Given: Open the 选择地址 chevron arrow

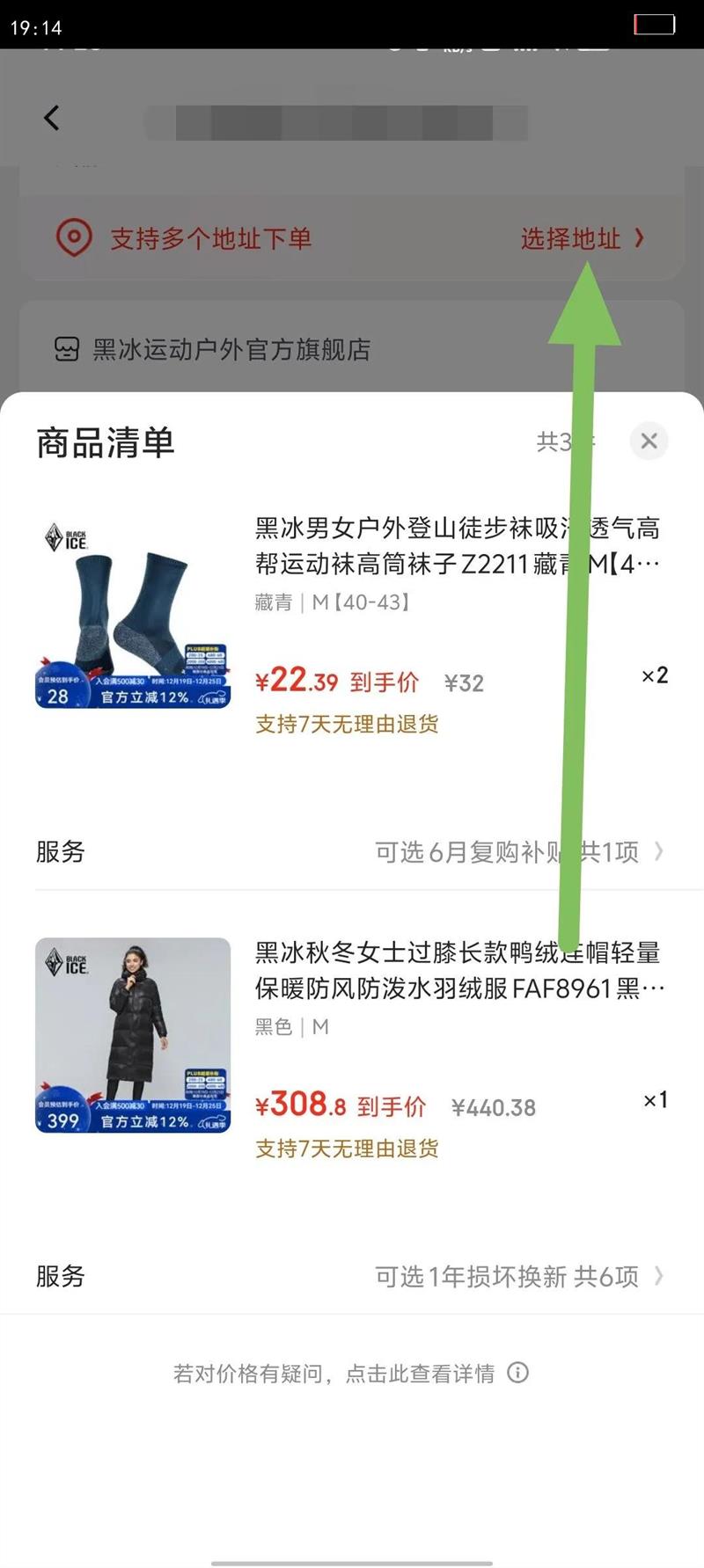Looking at the screenshot, I should [x=641, y=237].
